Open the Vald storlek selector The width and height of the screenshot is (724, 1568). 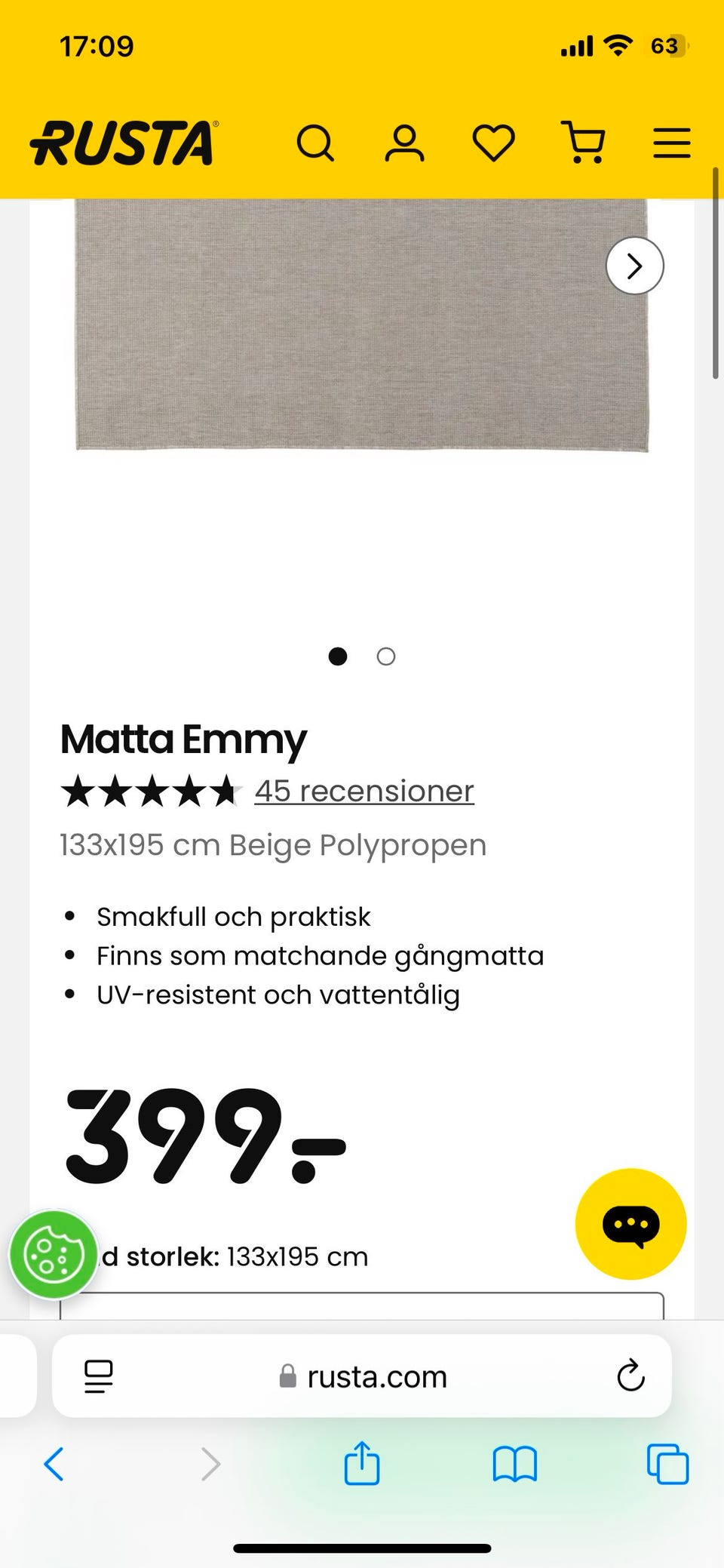(x=362, y=1298)
